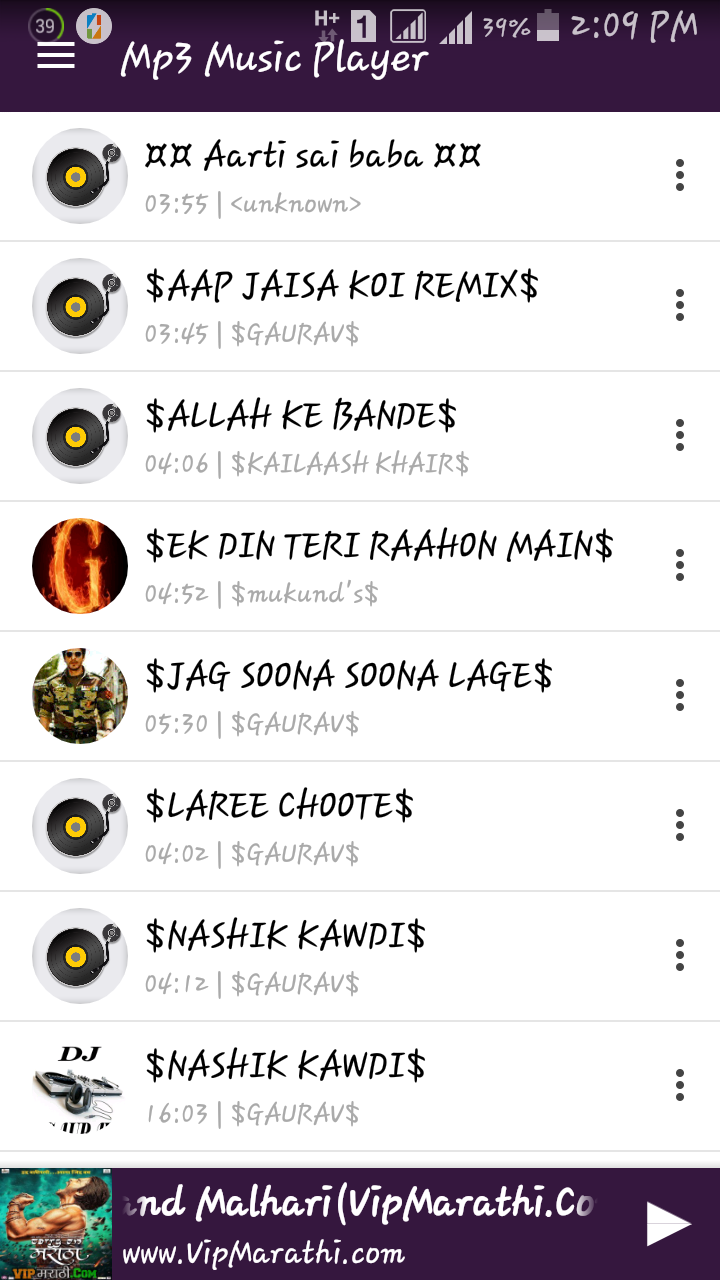Open the three-dot menu for ALLAH KE BANDE
The height and width of the screenshot is (1280, 720).
(x=679, y=435)
